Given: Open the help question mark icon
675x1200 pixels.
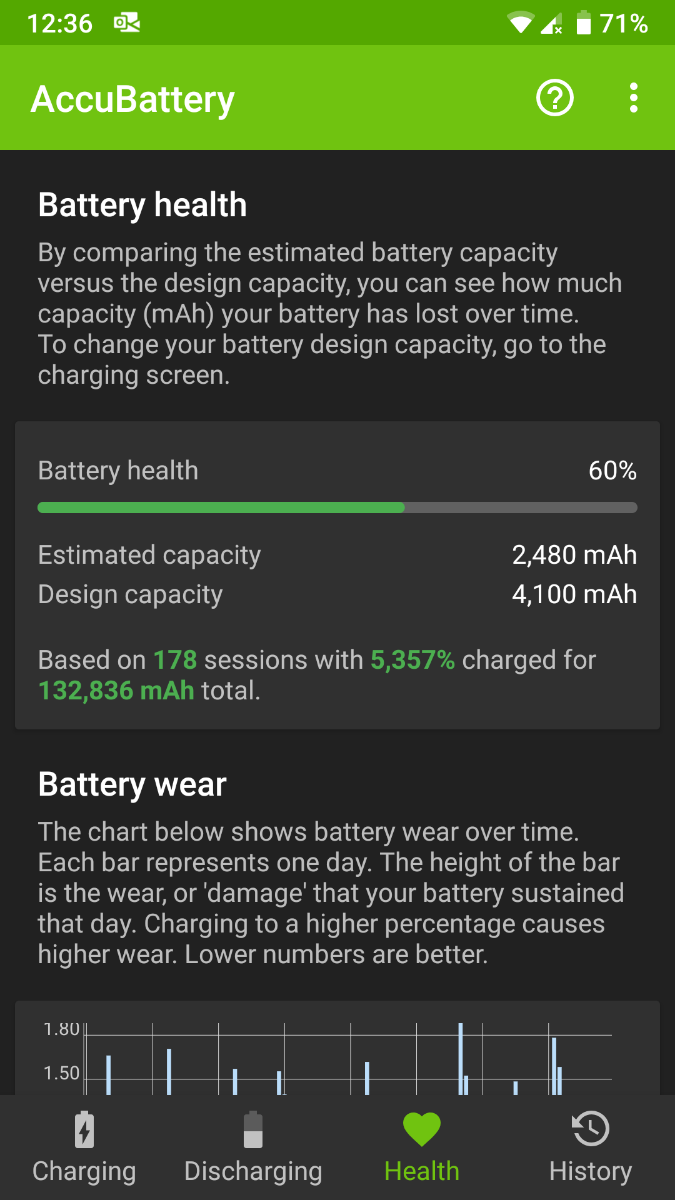Looking at the screenshot, I should click(555, 98).
